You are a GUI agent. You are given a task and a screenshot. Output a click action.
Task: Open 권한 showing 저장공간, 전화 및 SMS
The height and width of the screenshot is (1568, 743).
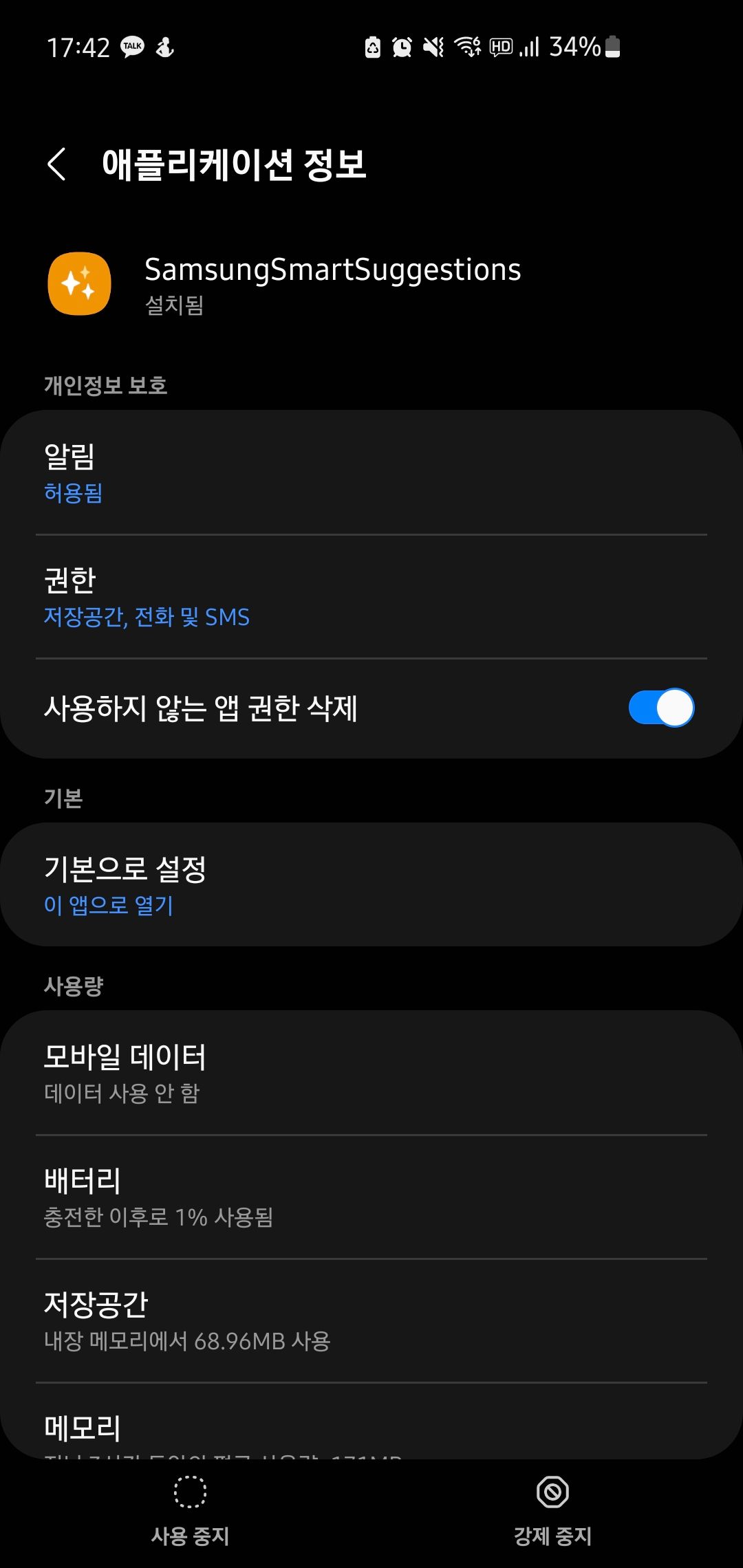(371, 596)
